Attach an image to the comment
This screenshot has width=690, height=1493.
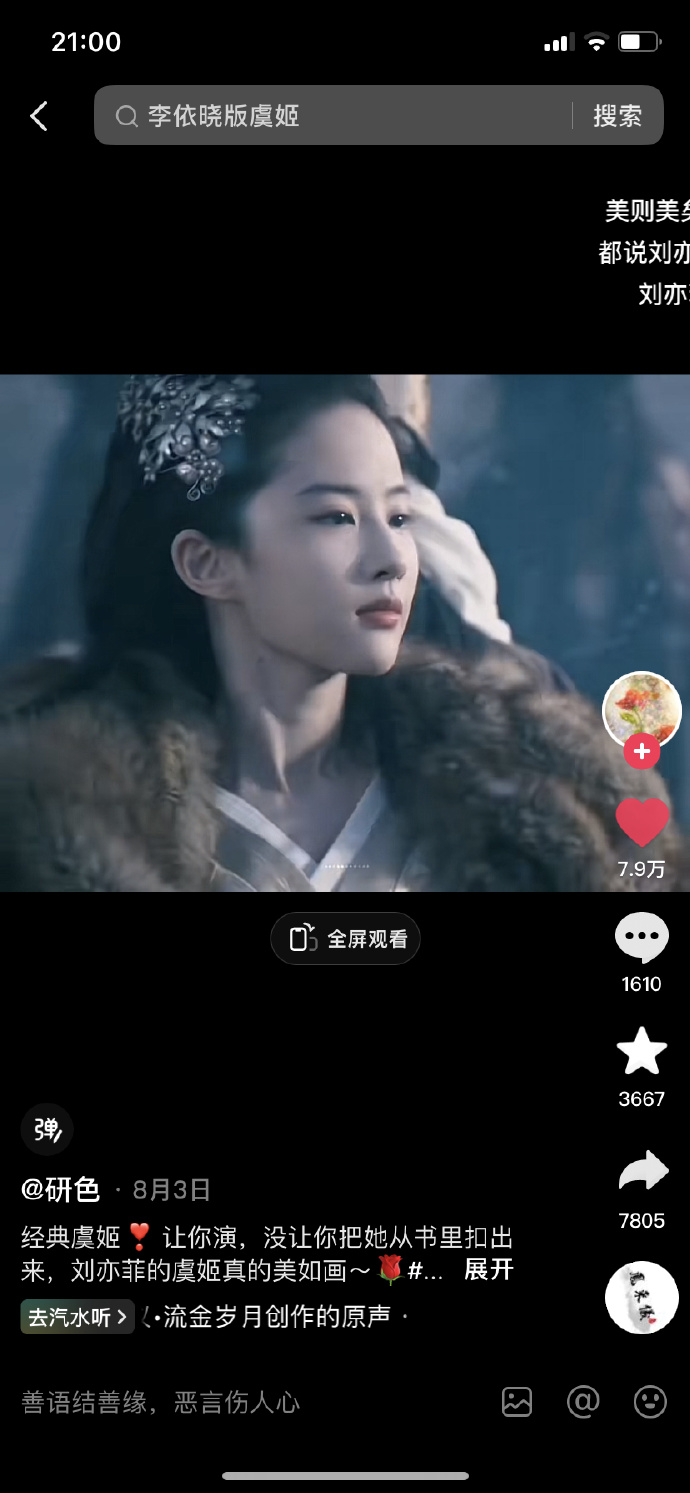[x=517, y=1402]
